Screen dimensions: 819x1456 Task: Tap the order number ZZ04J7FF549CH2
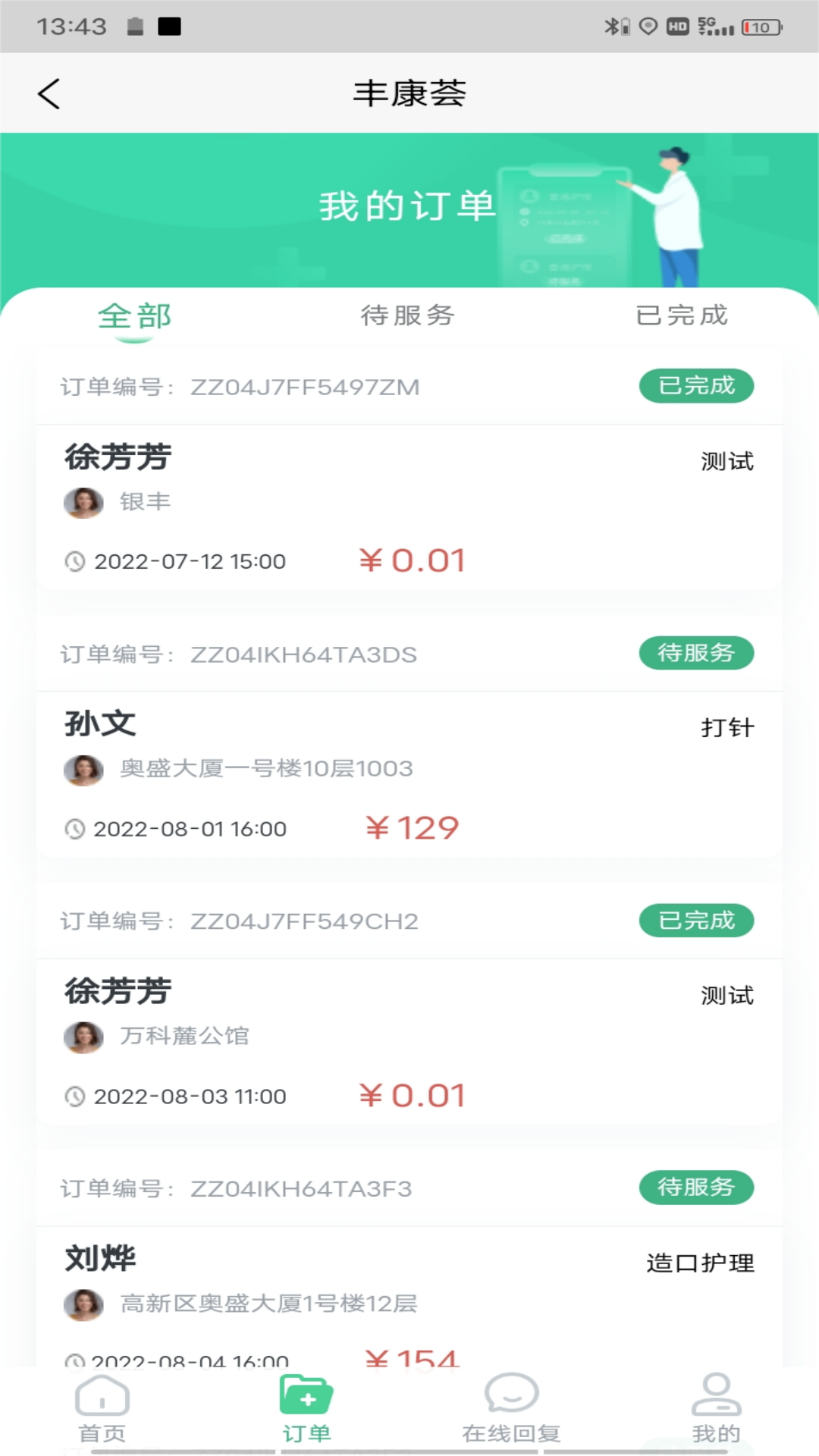coord(303,921)
